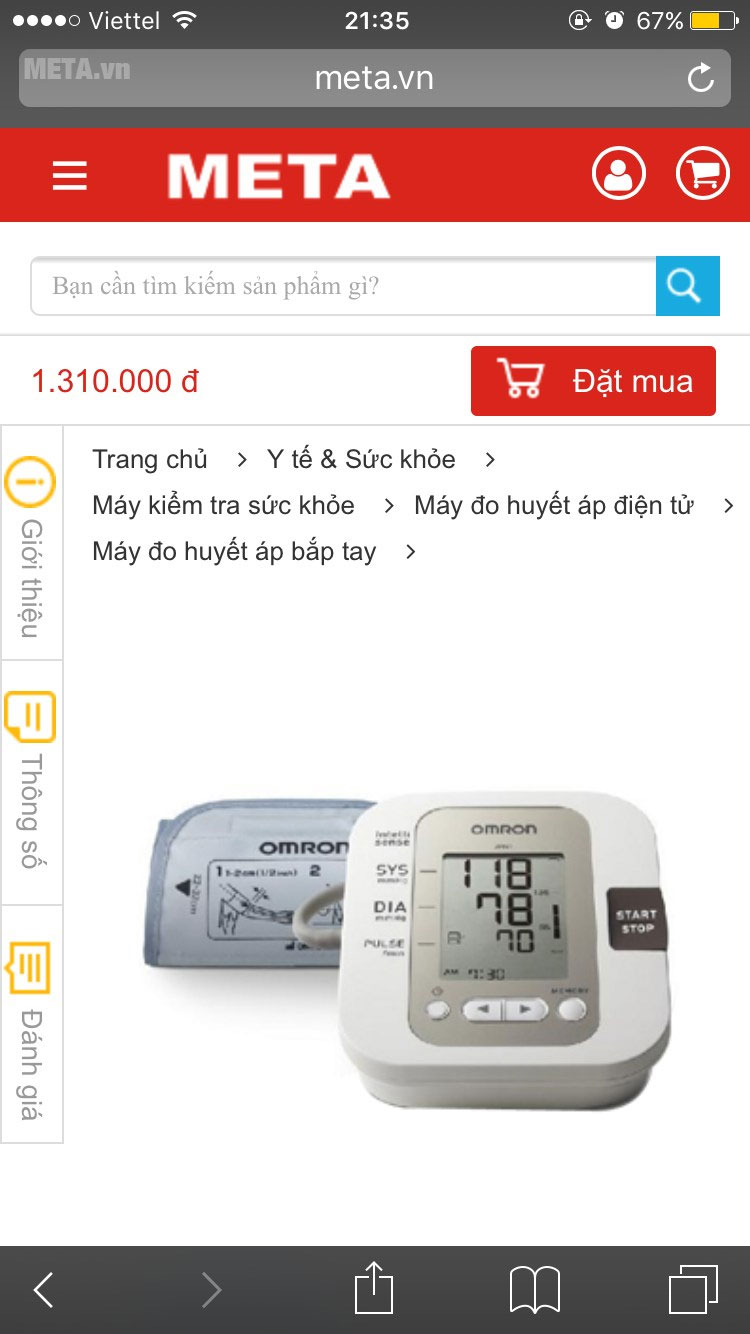Open the user account icon
Viewport: 750px width, 1334px height.
coord(618,172)
